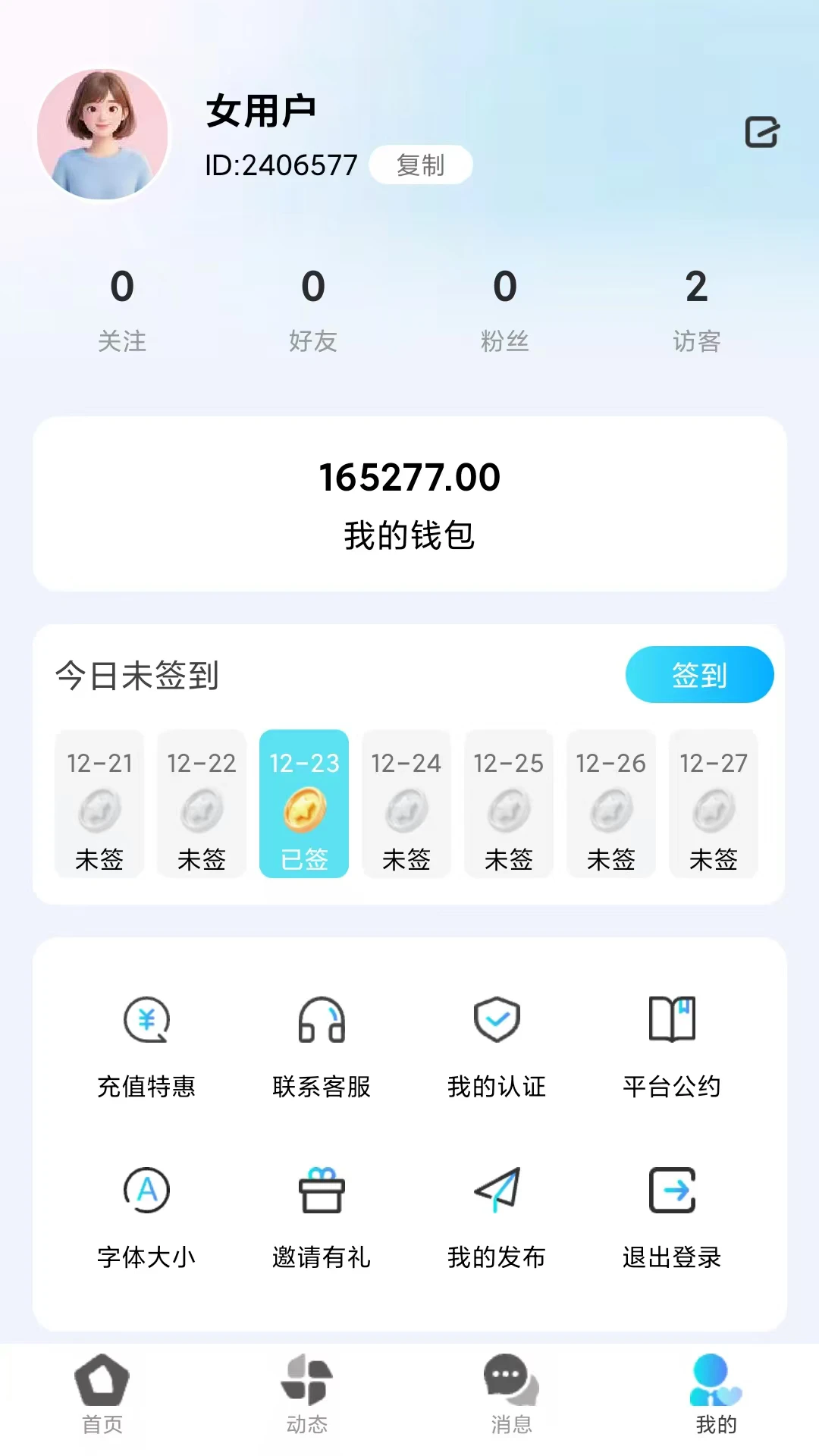
Task: Open 字体大小 font size settings icon
Action: click(146, 1191)
